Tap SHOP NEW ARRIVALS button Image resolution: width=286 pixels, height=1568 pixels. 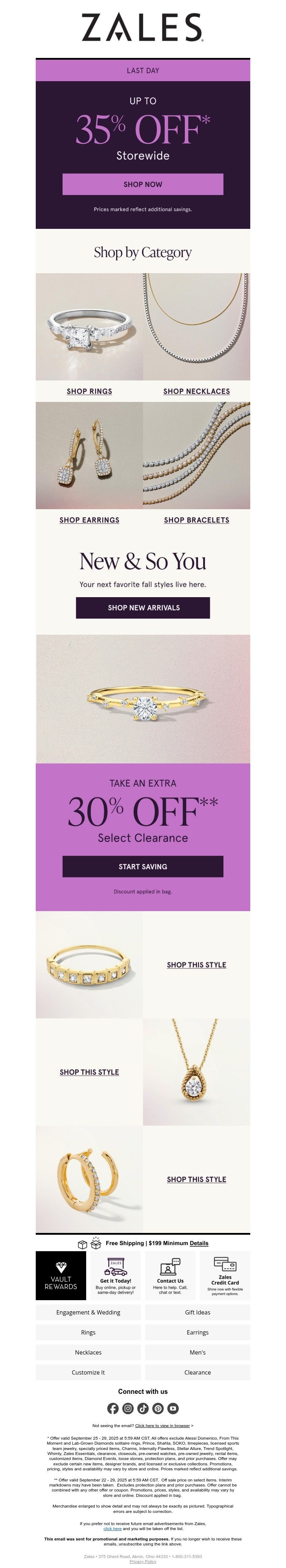[142, 607]
